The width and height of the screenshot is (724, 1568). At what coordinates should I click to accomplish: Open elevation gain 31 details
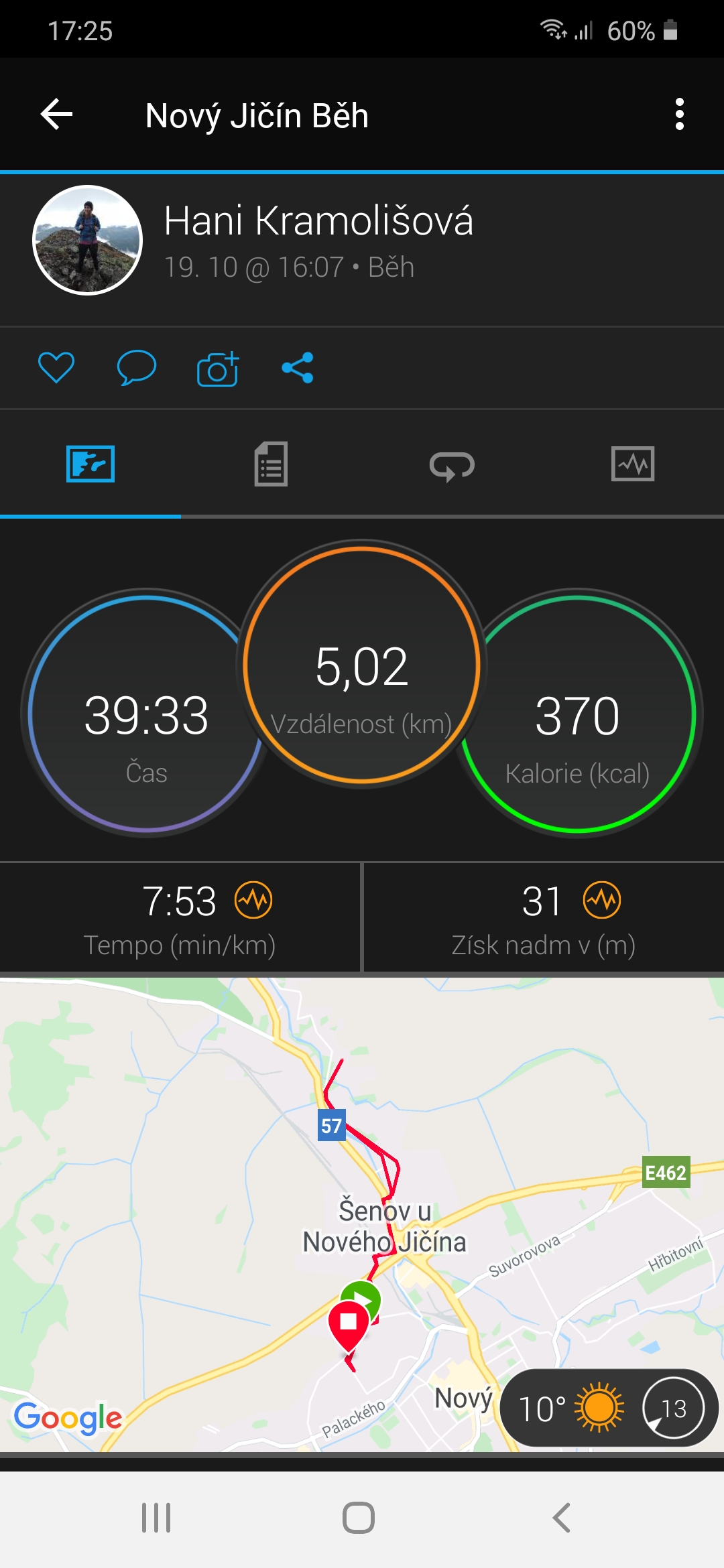pyautogui.click(x=544, y=917)
